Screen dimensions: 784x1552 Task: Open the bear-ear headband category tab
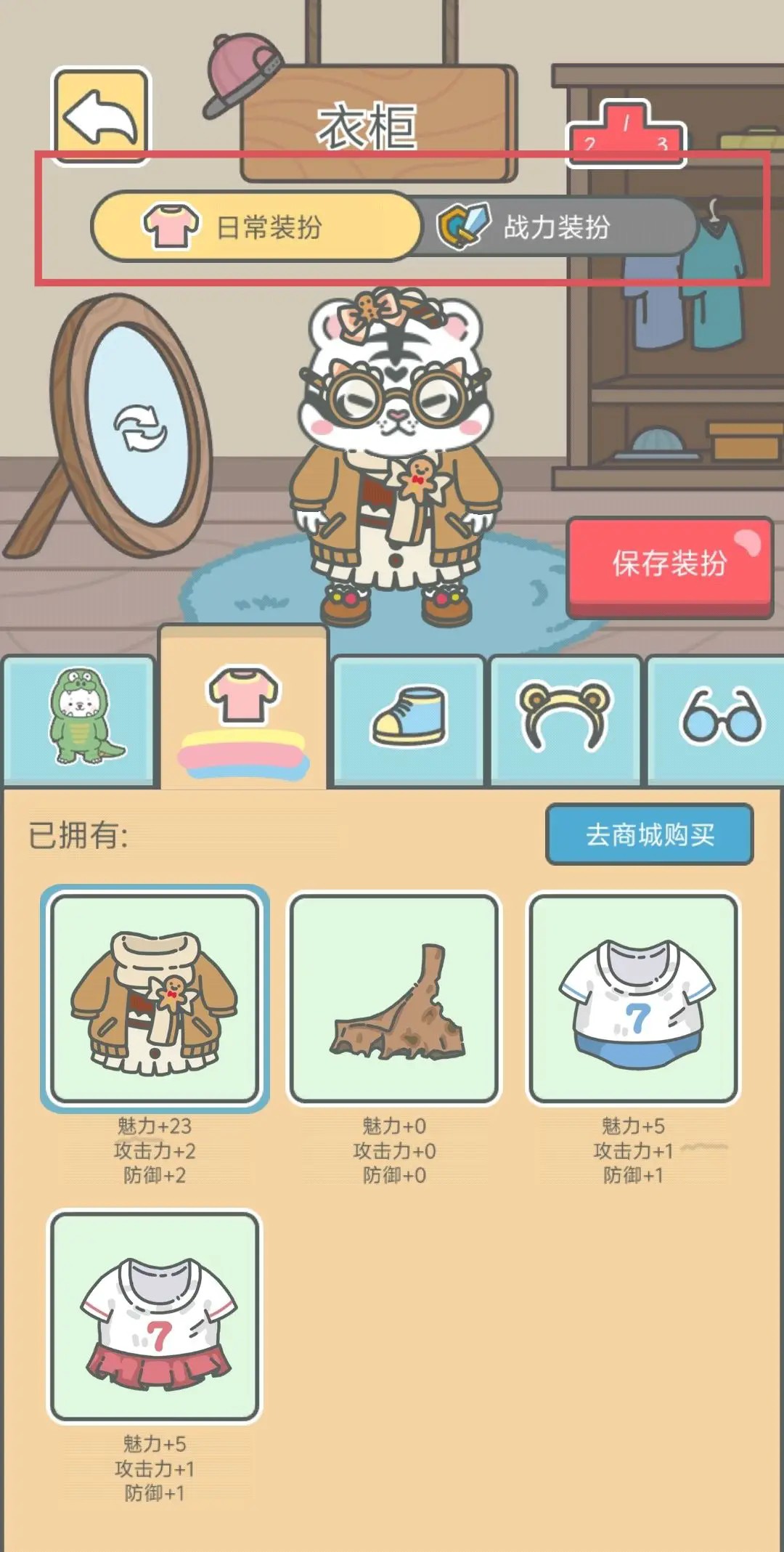coord(565,719)
